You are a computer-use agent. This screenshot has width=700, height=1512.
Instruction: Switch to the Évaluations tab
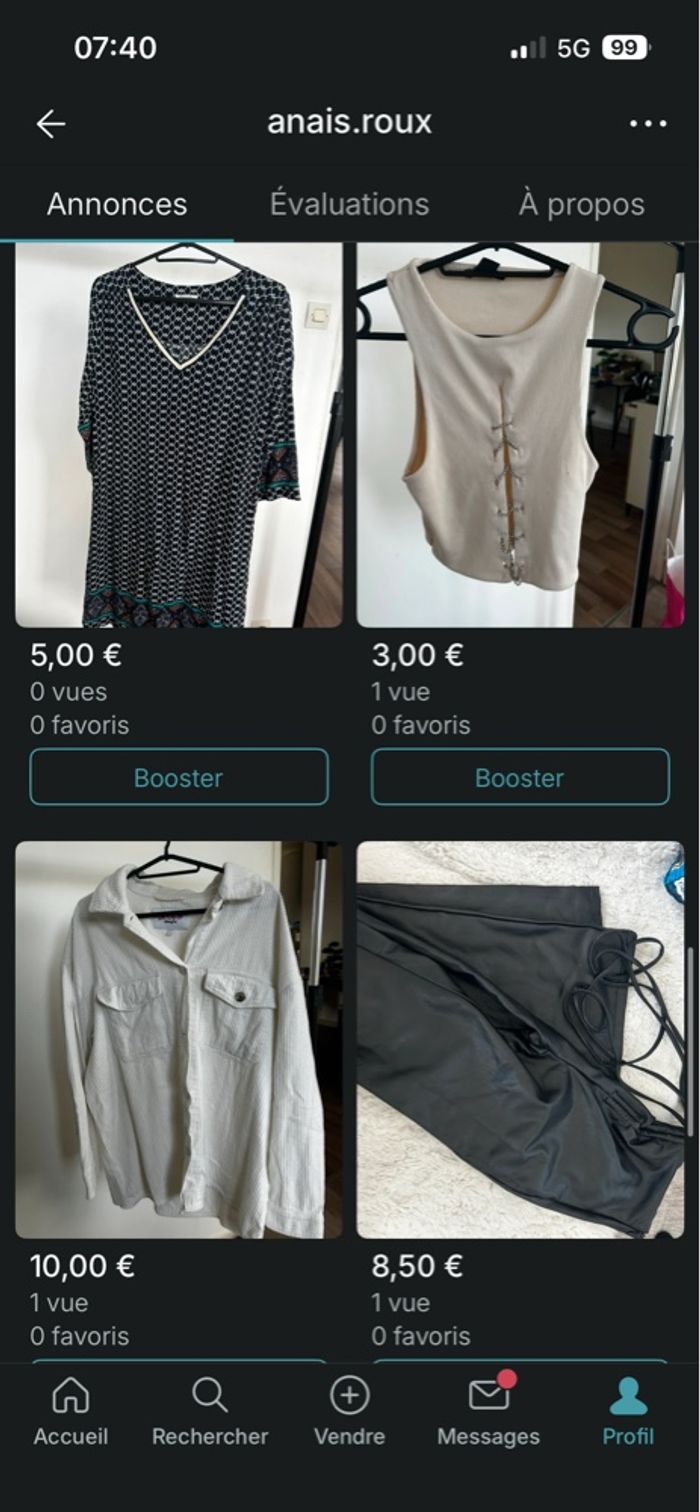[x=349, y=205]
